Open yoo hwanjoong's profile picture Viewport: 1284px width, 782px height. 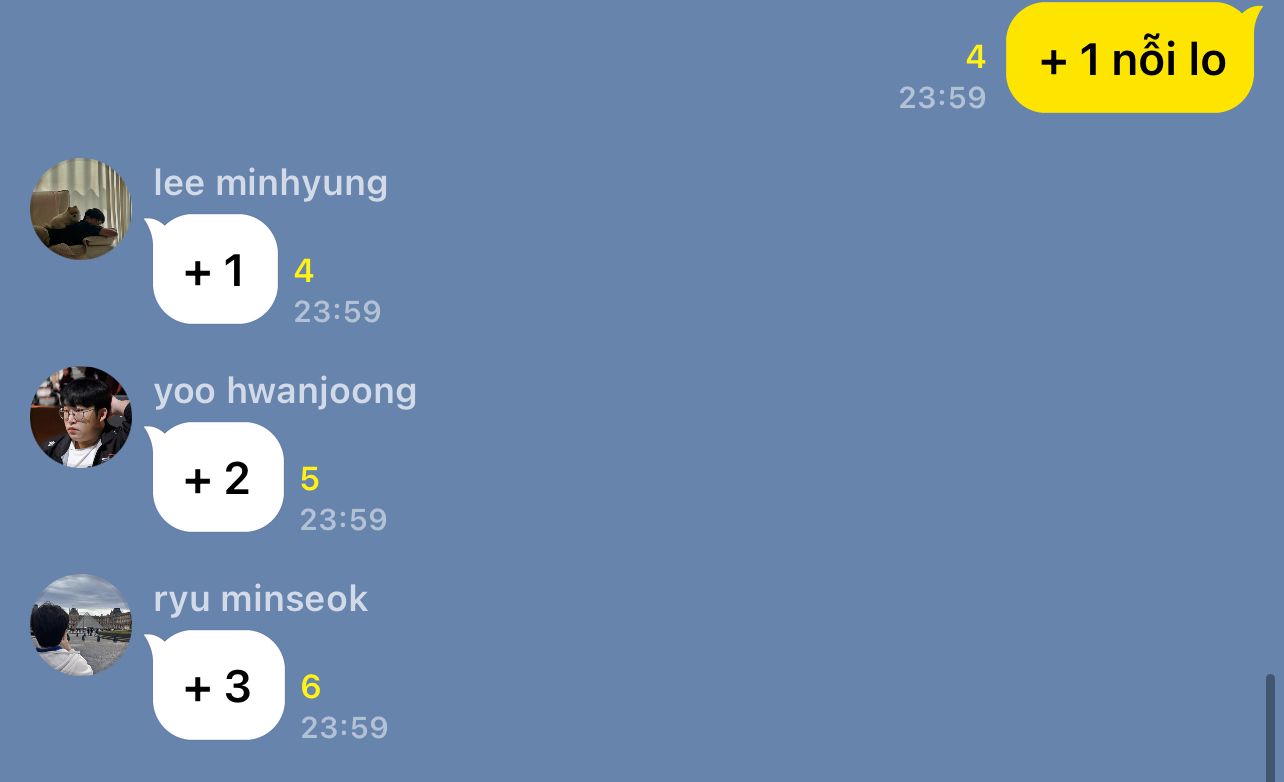point(81,417)
